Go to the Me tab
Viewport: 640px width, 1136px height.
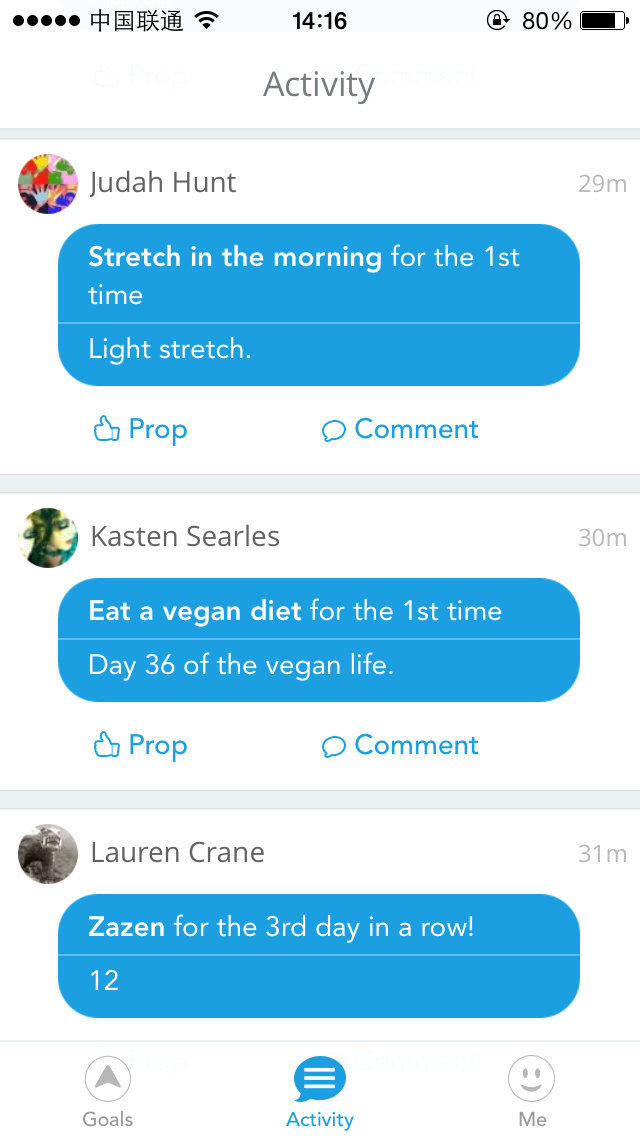click(532, 1092)
